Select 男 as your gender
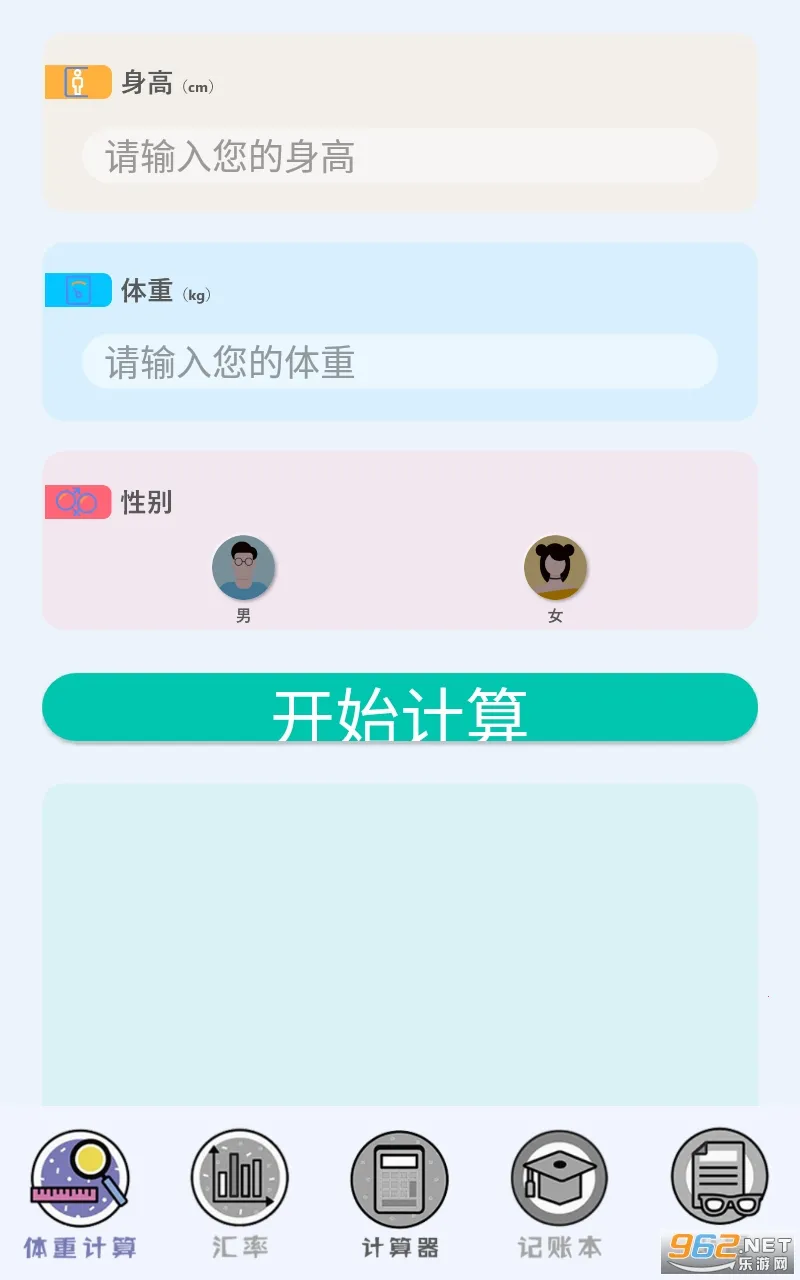The image size is (800, 1280). pyautogui.click(x=243, y=567)
